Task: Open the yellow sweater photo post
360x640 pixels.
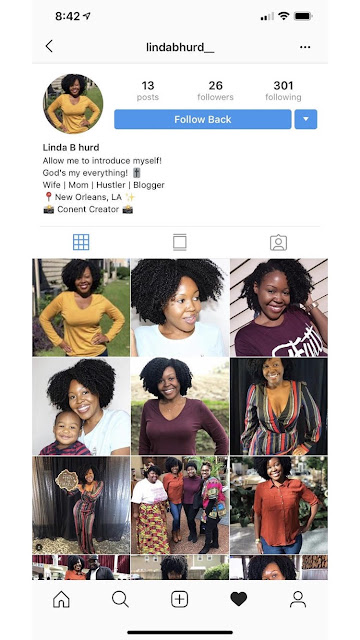Action: coord(81,307)
